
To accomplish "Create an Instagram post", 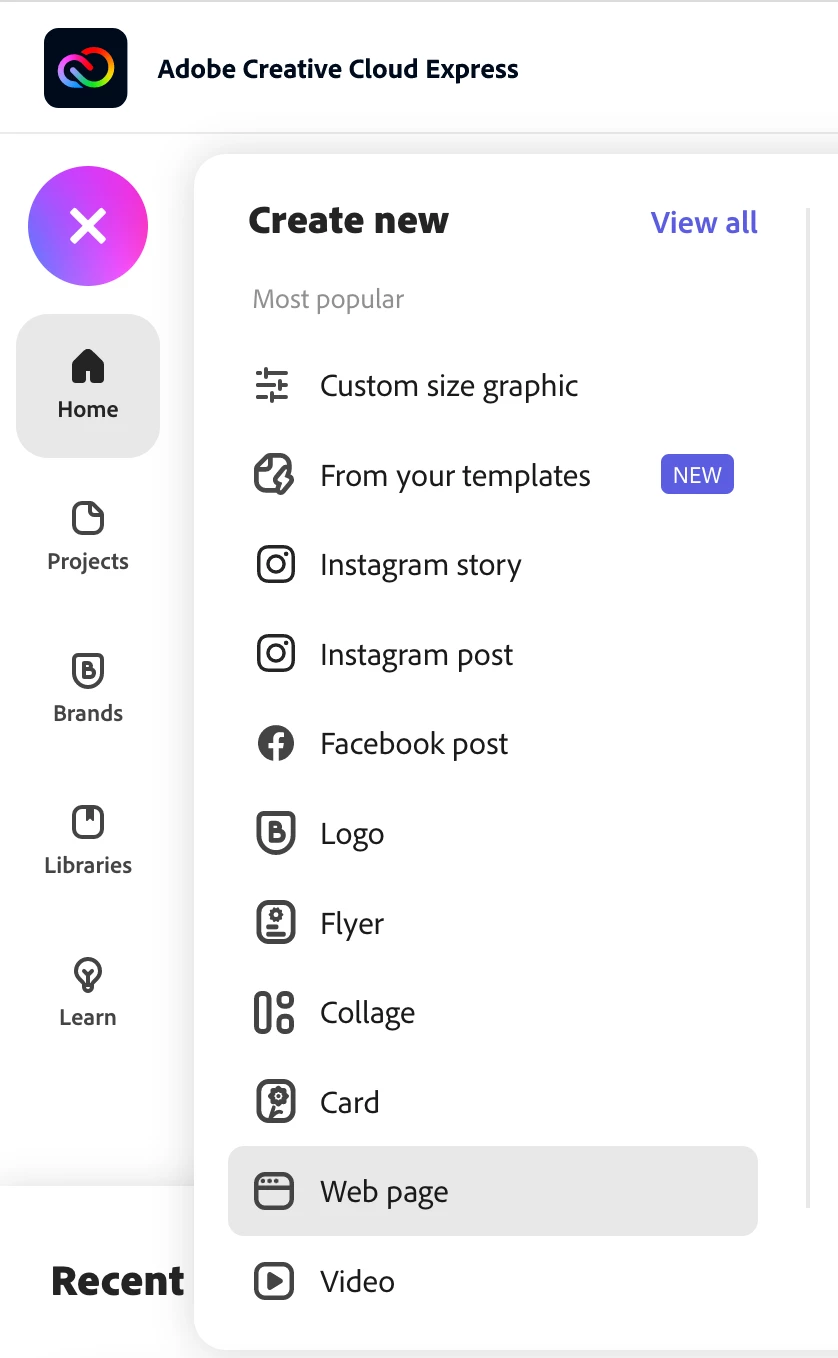I will 416,655.
